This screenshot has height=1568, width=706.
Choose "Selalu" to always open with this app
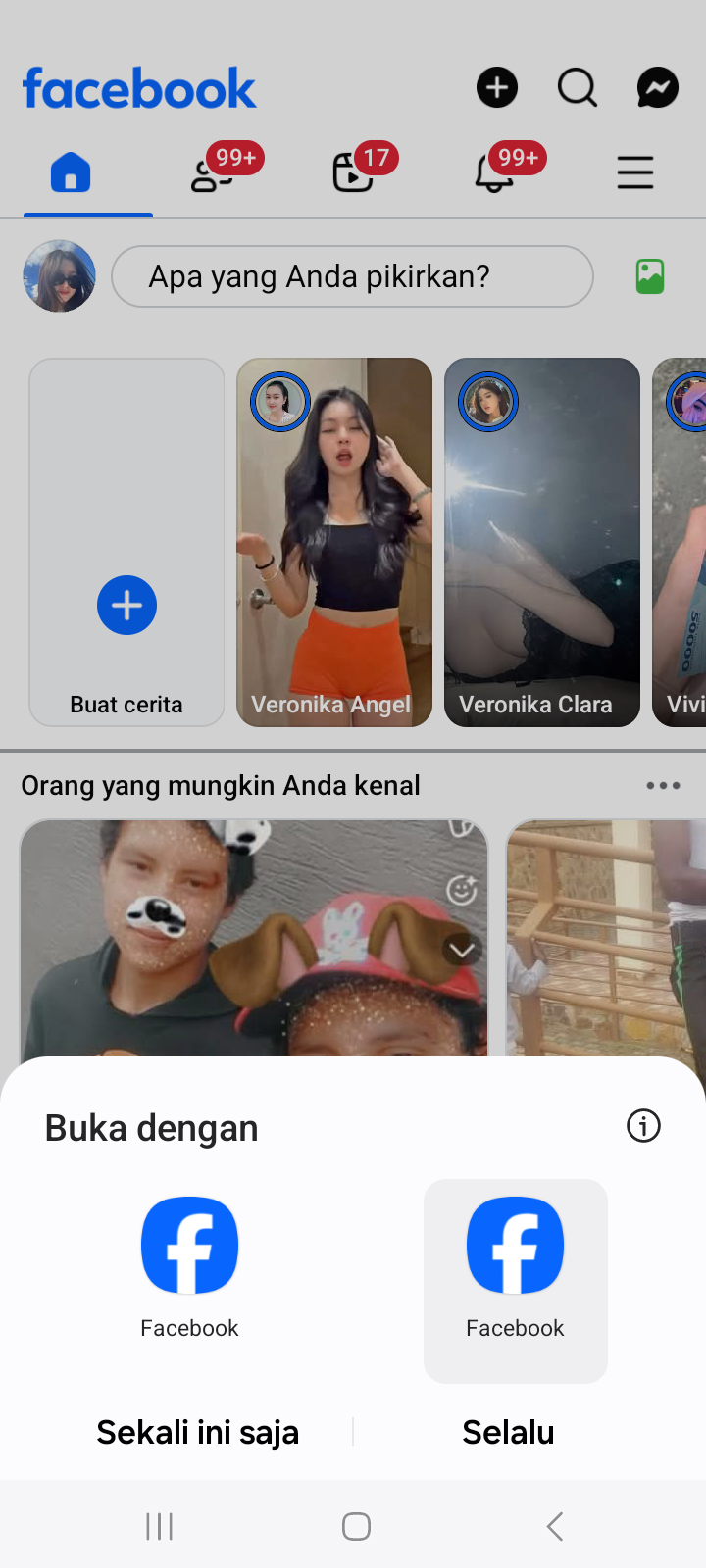click(x=508, y=1433)
